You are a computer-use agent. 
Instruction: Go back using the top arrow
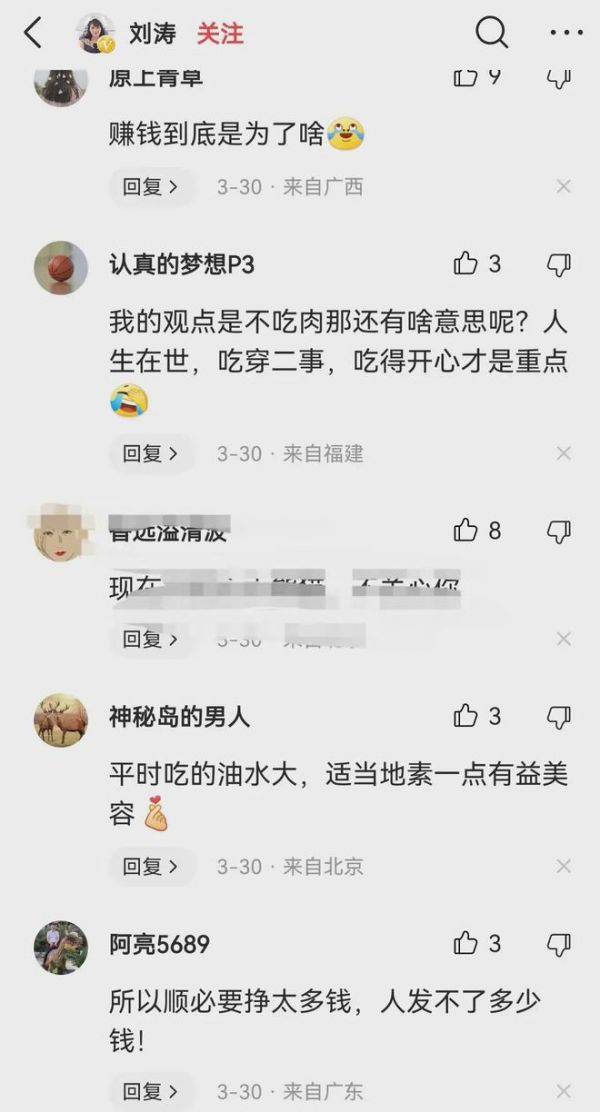click(33, 33)
